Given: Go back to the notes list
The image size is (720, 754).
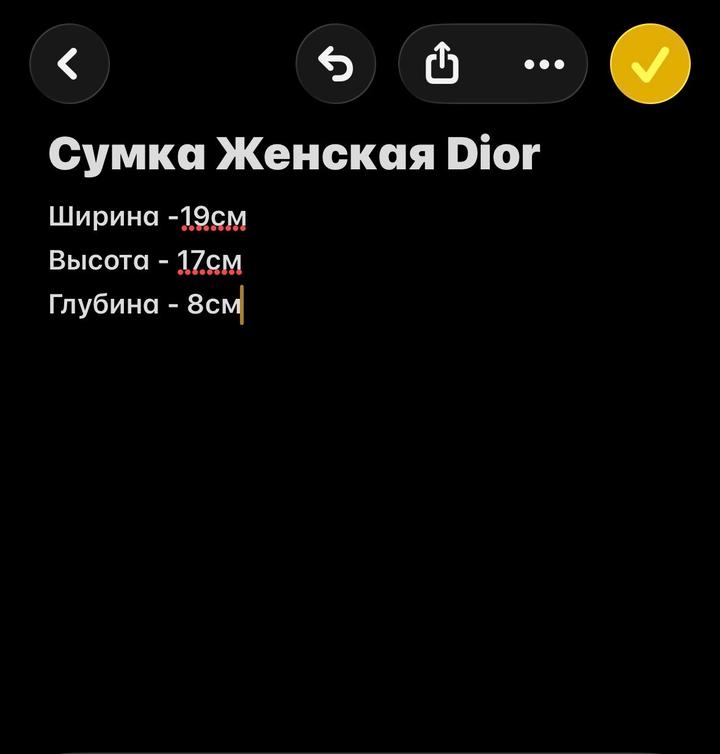Looking at the screenshot, I should click(69, 64).
